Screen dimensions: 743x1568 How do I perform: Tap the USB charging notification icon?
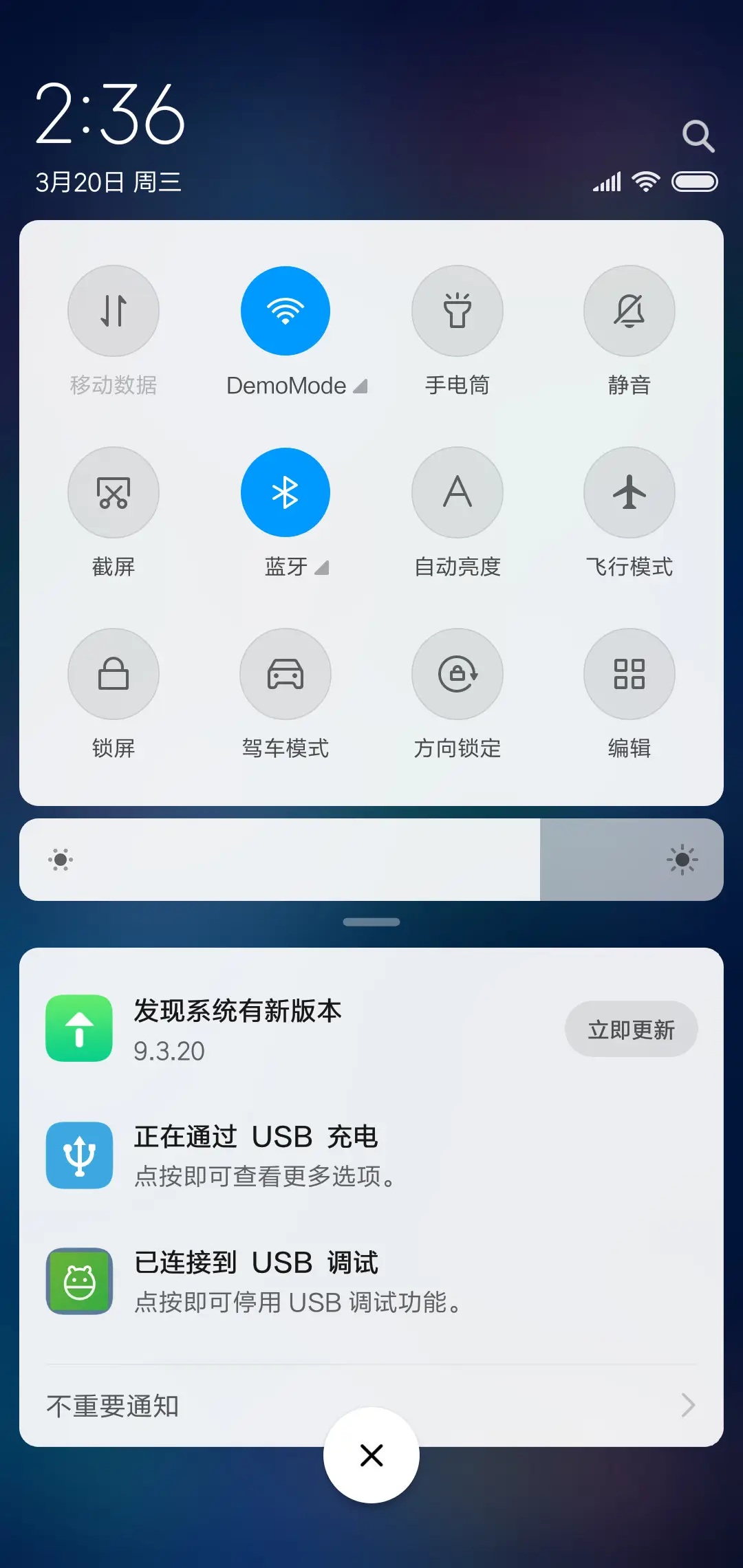point(78,1155)
